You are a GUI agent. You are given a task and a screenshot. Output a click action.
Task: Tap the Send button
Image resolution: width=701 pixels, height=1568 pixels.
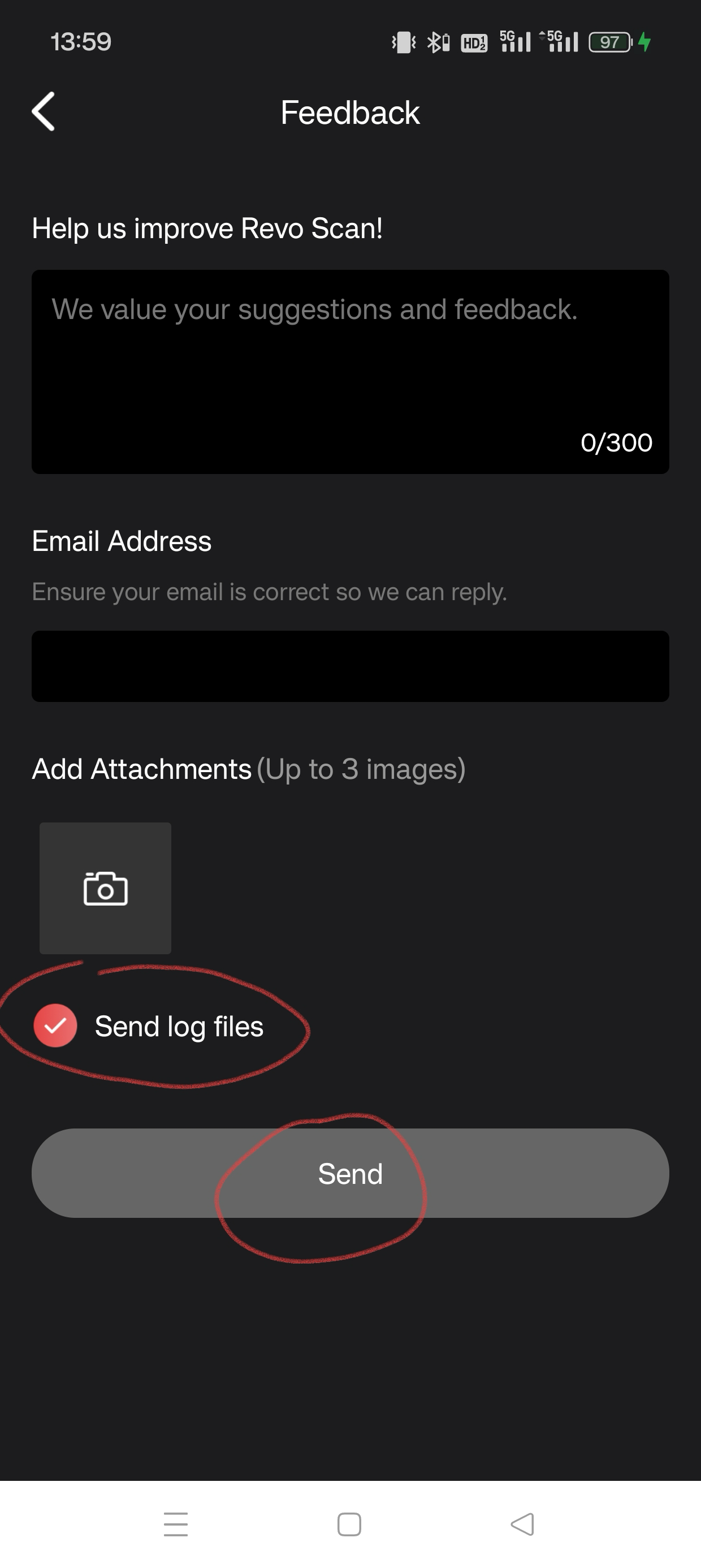click(x=350, y=1173)
